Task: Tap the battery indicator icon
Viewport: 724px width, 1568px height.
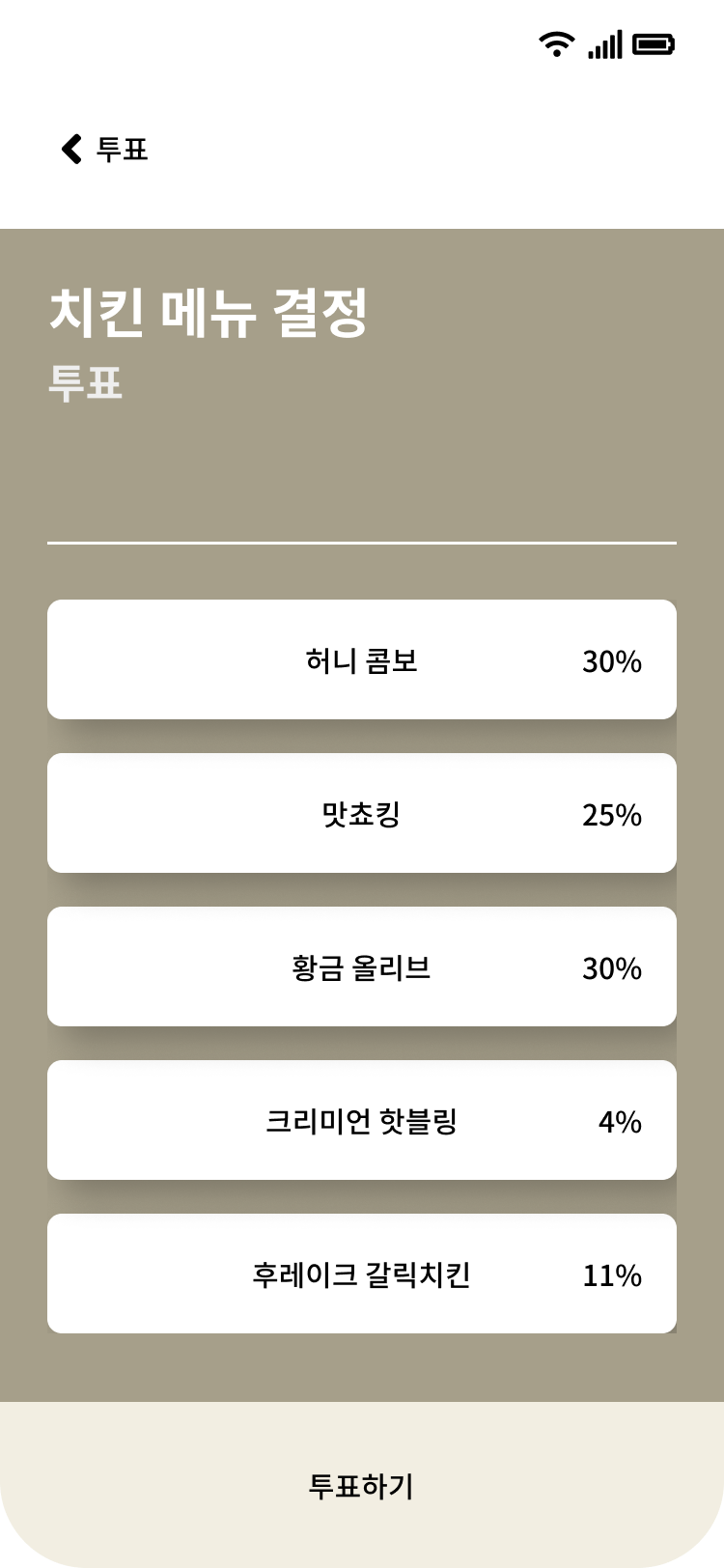Action: click(x=654, y=43)
